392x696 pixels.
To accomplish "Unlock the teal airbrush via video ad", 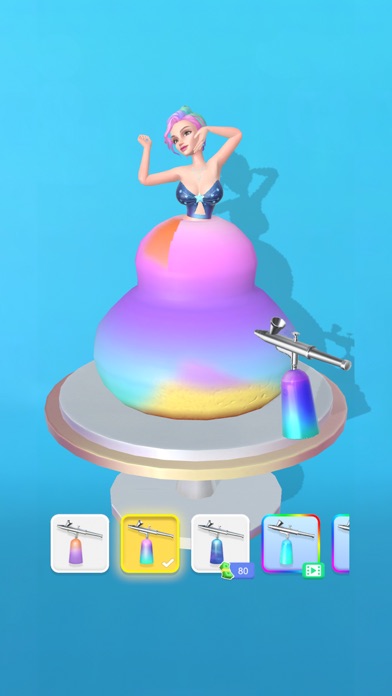I will pos(291,543).
